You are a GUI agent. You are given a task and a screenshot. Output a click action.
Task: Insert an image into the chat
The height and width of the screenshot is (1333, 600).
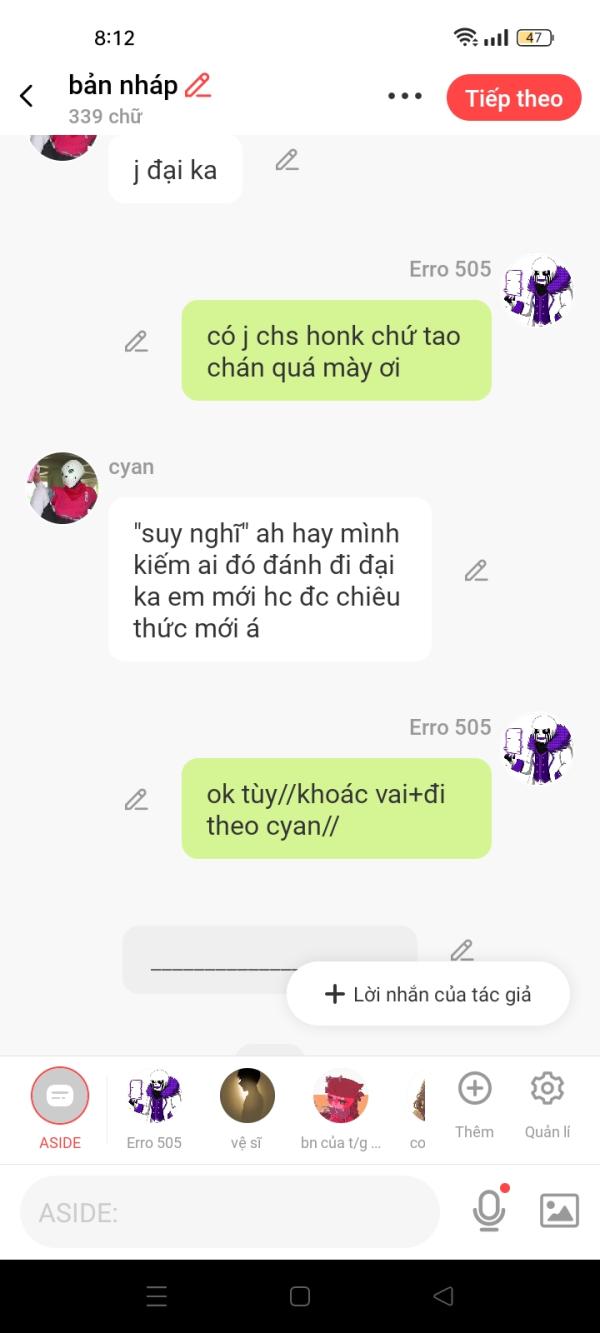point(559,1211)
